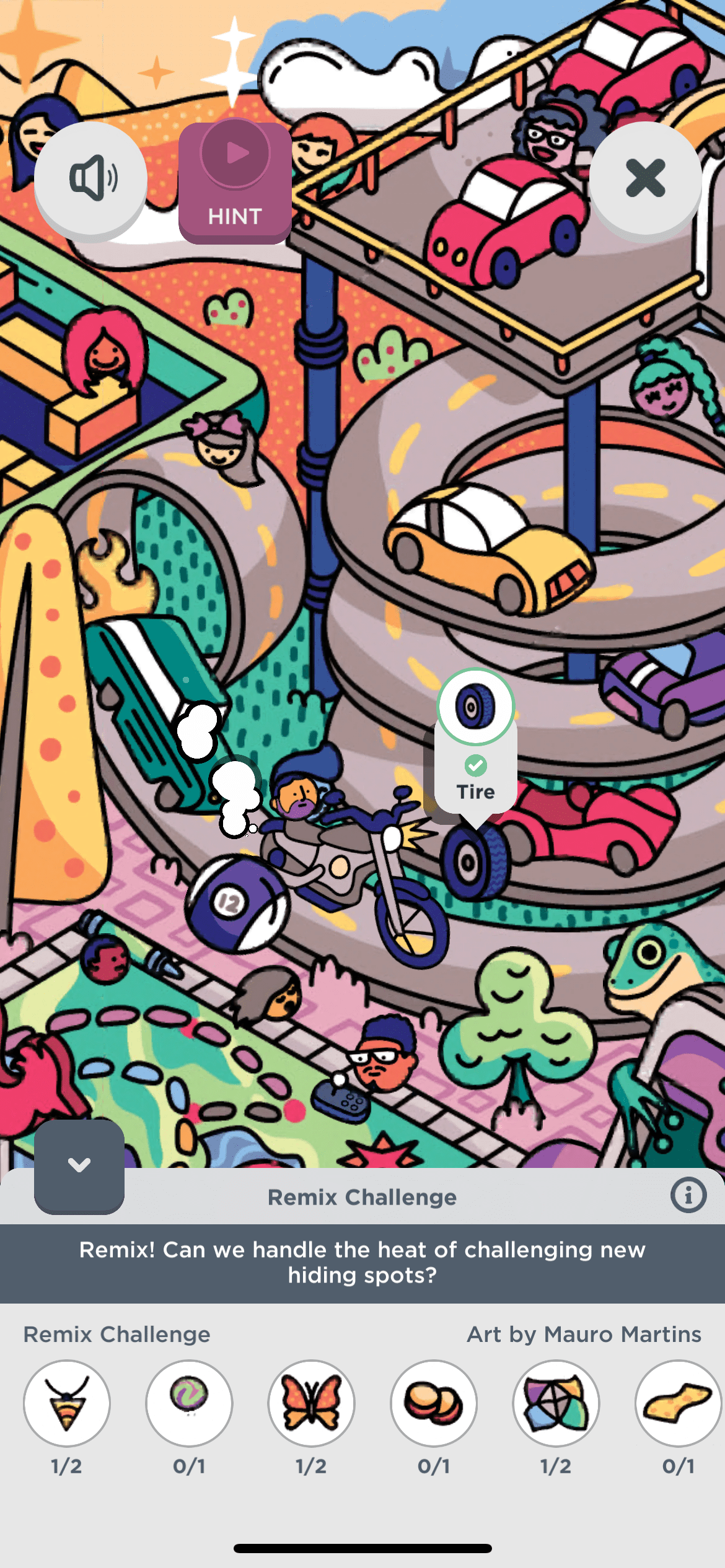Close the hidden object game
725x1568 pixels.
645,178
